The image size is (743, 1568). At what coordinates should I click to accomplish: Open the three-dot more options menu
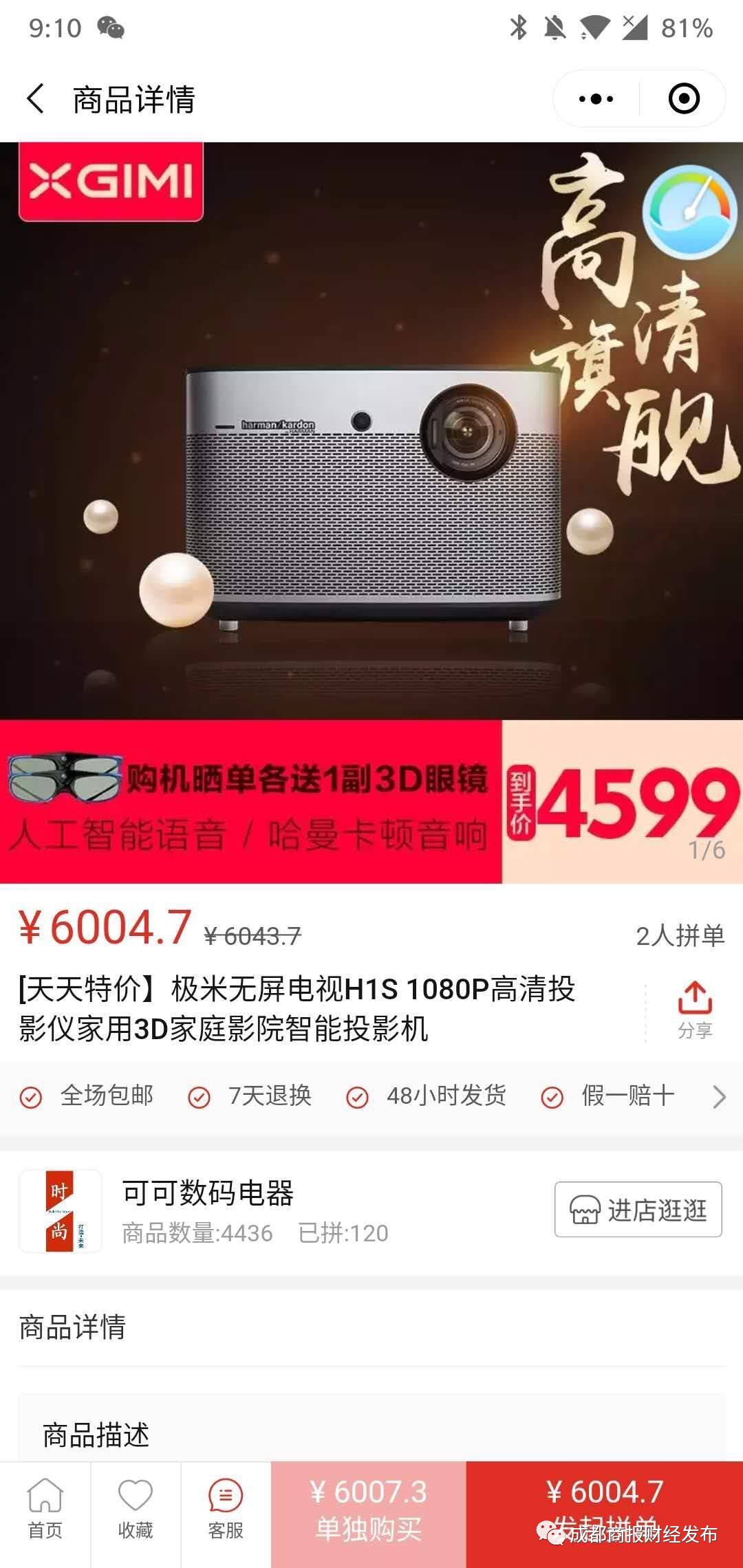tap(594, 98)
